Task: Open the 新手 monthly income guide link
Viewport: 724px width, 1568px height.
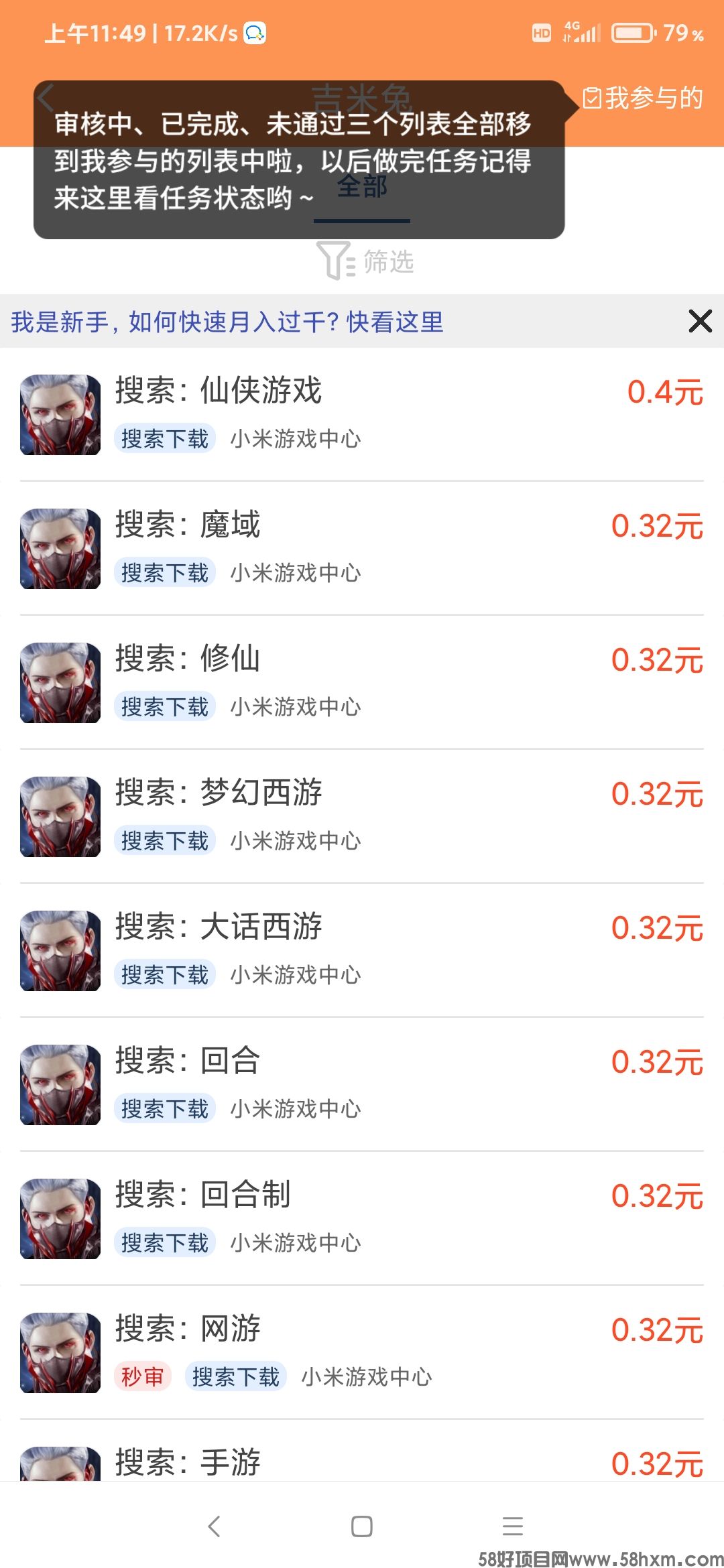Action: coord(227,322)
